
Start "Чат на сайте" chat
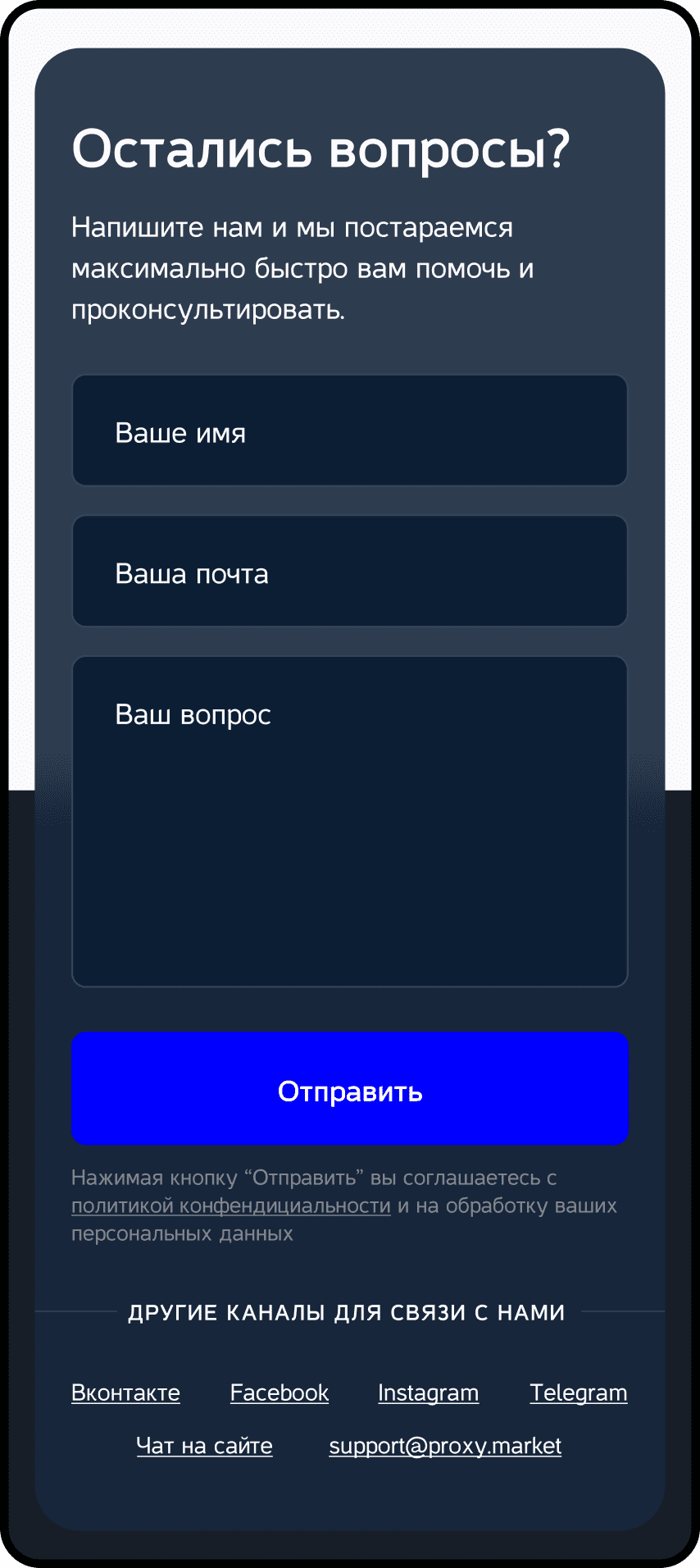tap(204, 1446)
